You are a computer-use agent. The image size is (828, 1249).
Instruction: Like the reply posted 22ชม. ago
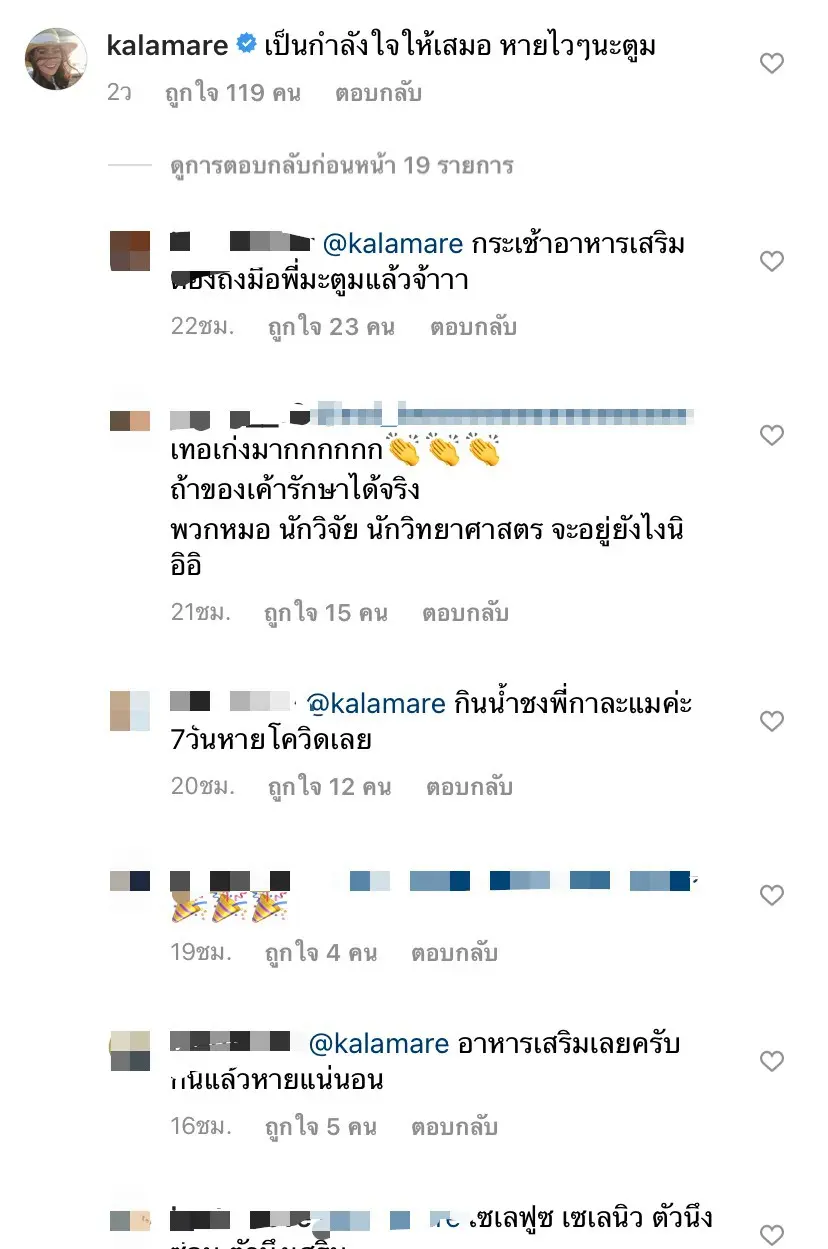pyautogui.click(x=771, y=262)
